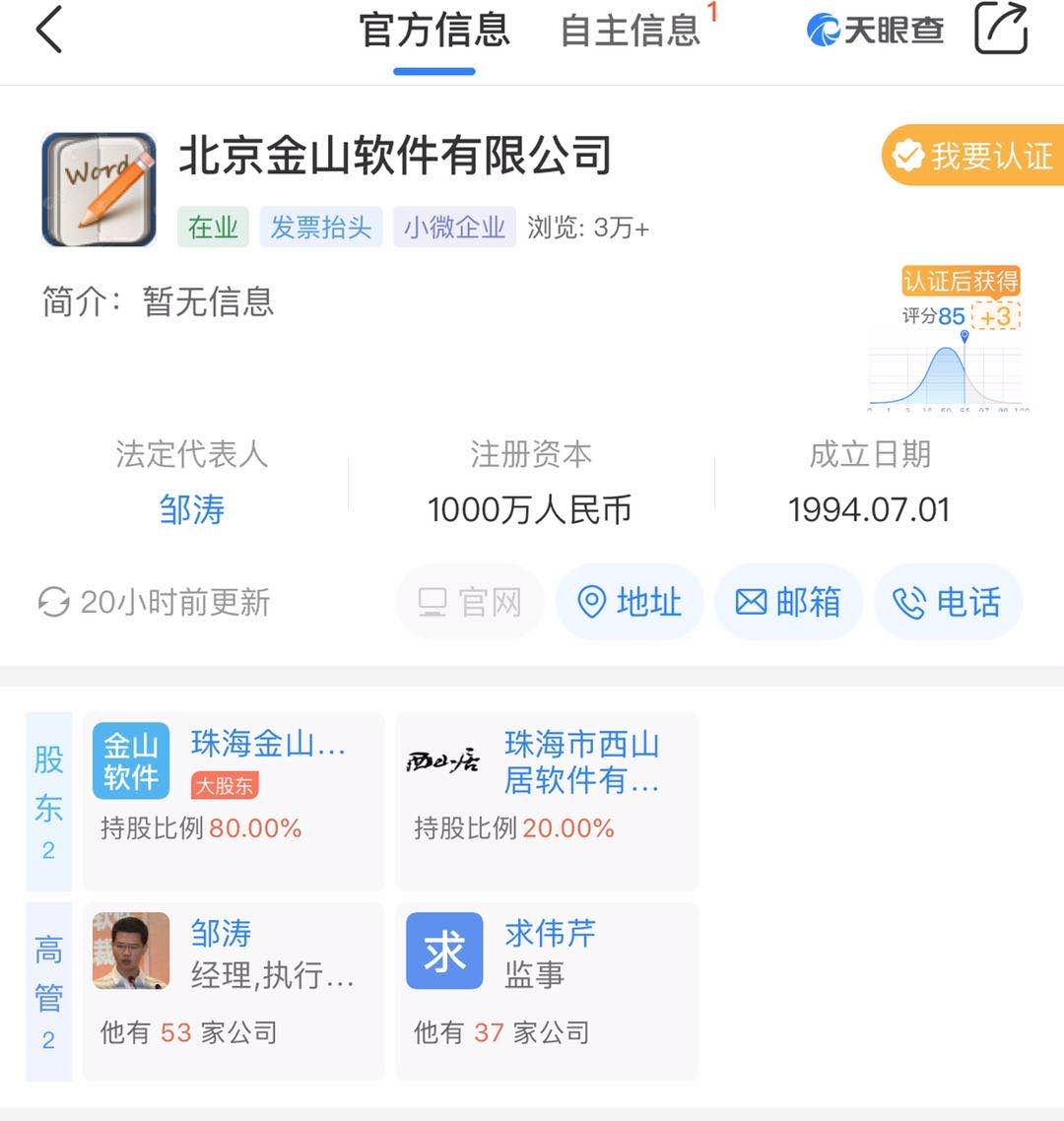Switch to the 自主信息 tab
Screen dimensions: 1064x1121
pyautogui.click(x=631, y=31)
